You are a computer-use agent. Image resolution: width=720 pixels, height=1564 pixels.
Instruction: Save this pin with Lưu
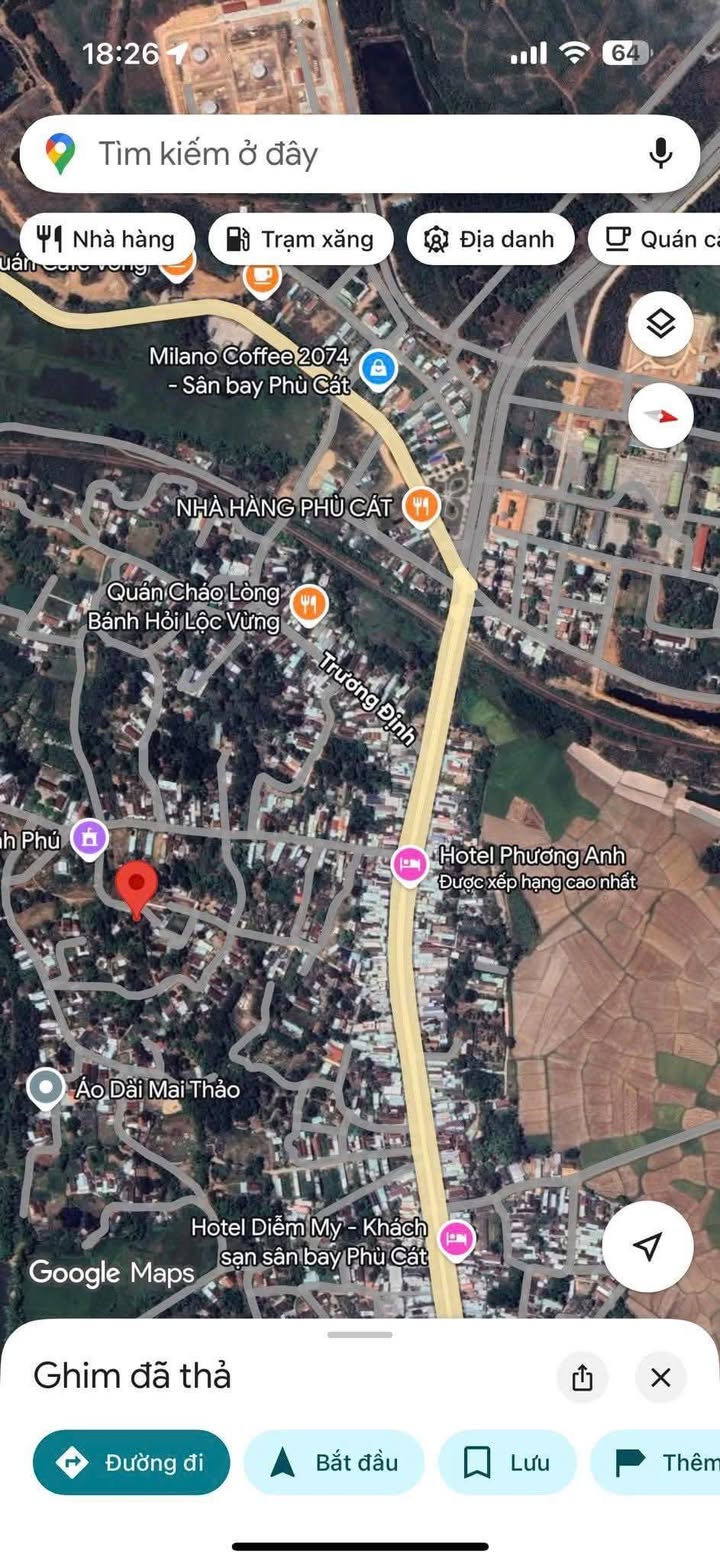[507, 1462]
